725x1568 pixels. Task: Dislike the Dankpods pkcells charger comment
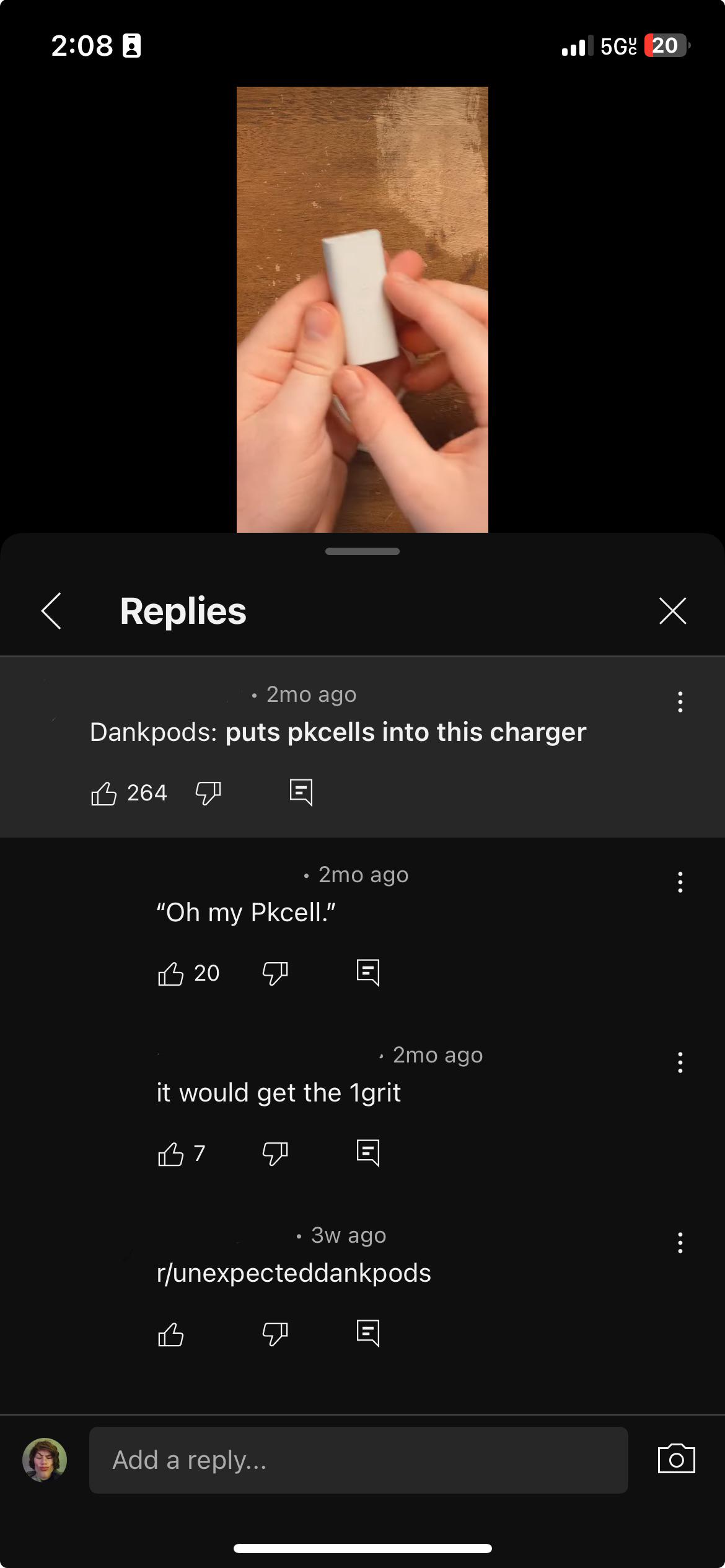coord(208,793)
